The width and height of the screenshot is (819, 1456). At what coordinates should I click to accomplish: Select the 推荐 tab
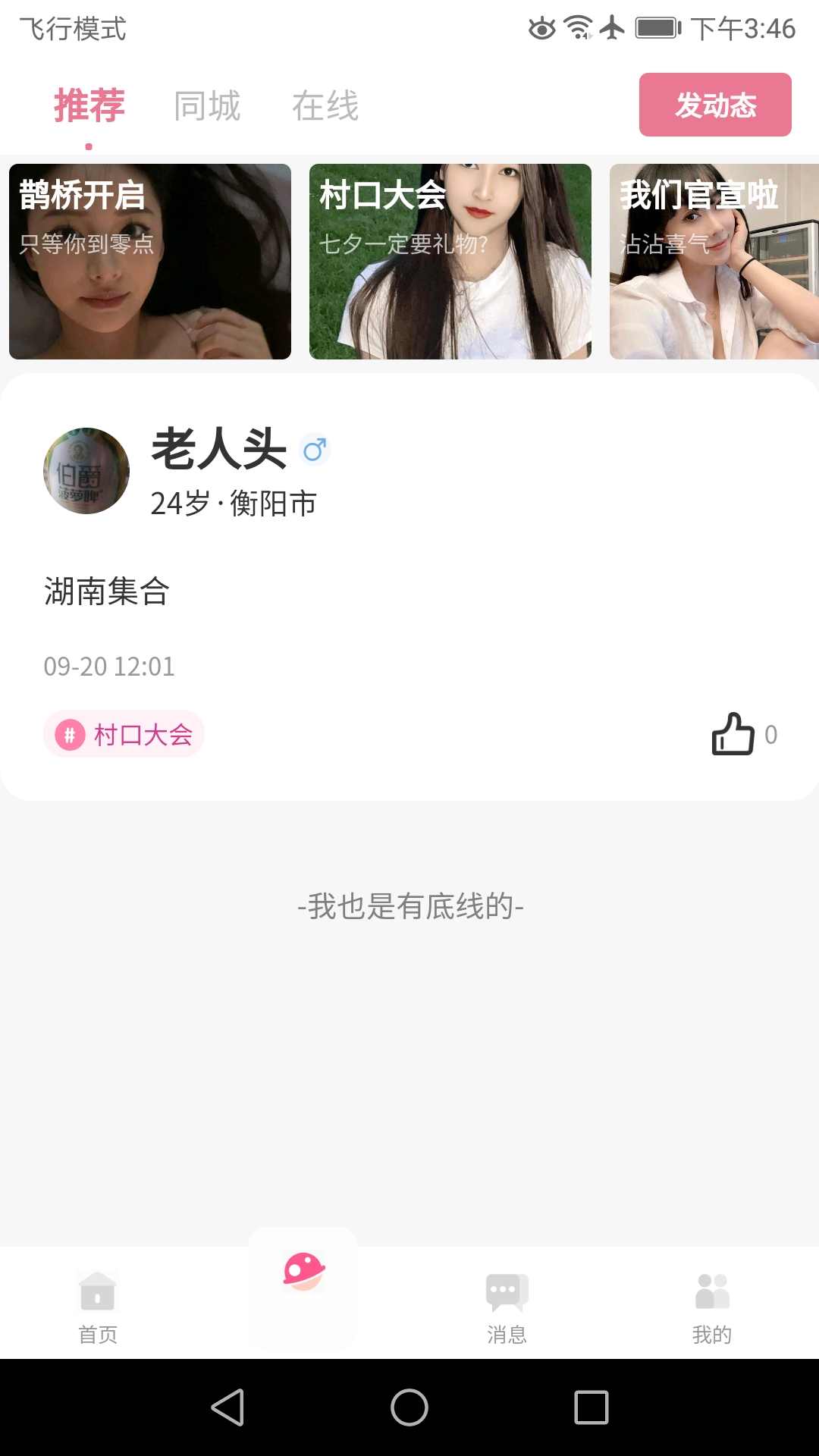87,105
